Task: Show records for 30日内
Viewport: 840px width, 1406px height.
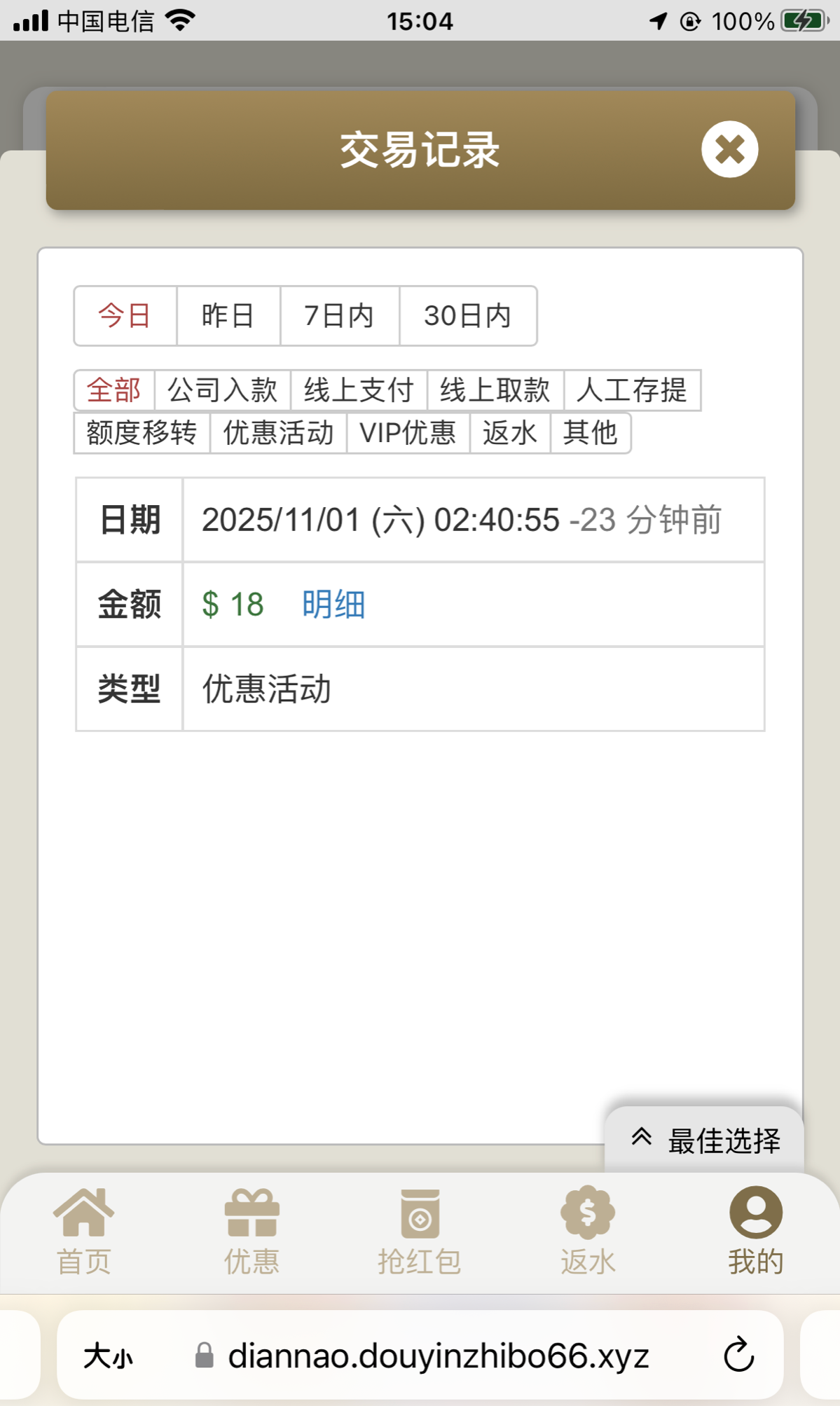Action: coord(467,315)
